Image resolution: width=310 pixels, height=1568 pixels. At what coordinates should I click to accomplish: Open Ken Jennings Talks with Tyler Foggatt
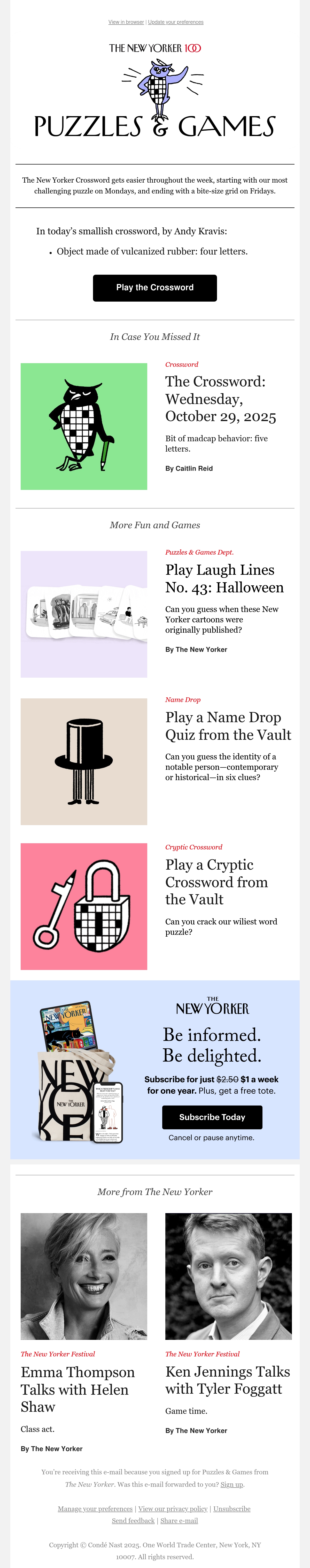click(227, 1380)
